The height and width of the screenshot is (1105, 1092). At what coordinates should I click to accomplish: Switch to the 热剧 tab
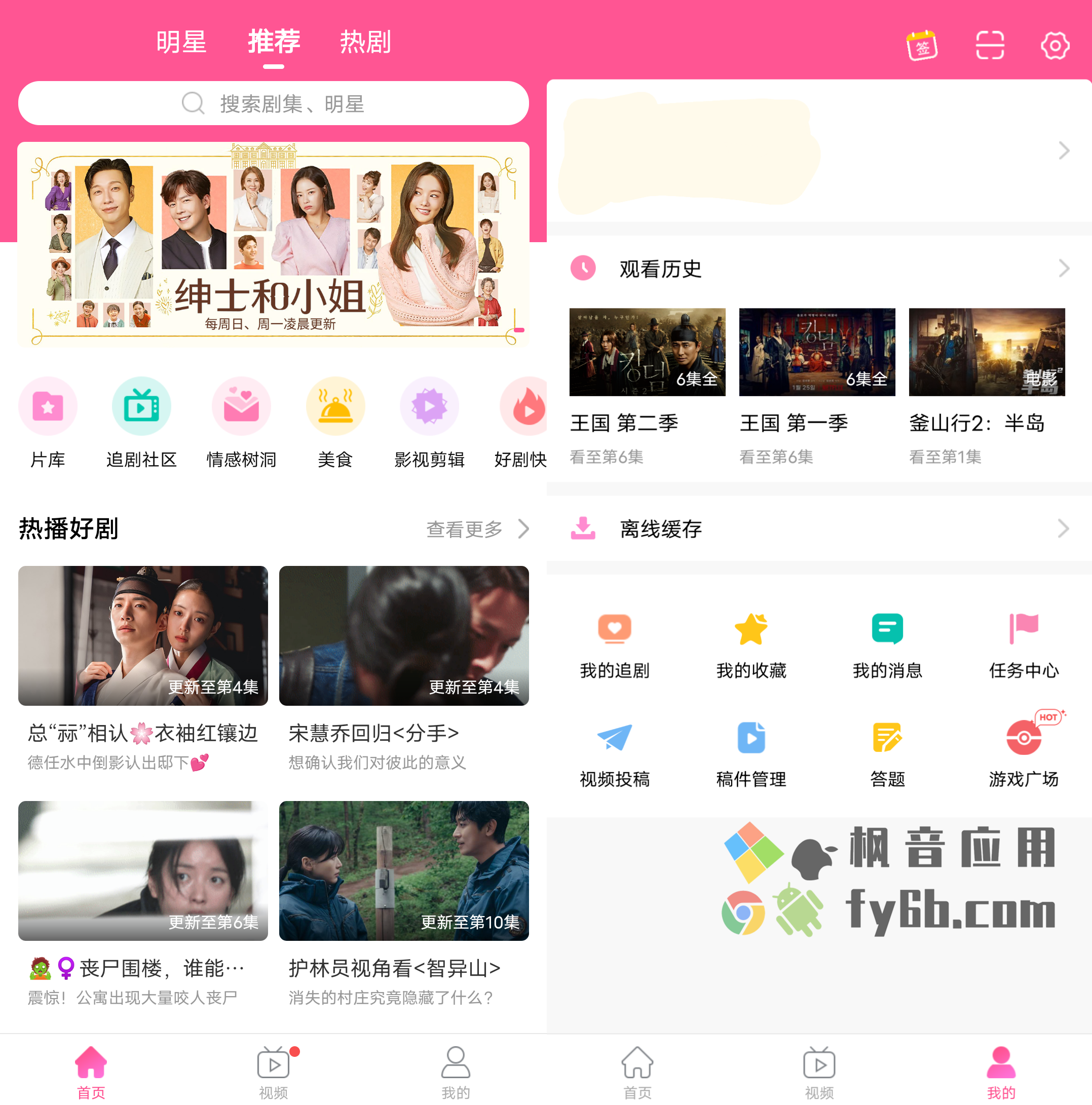click(365, 42)
